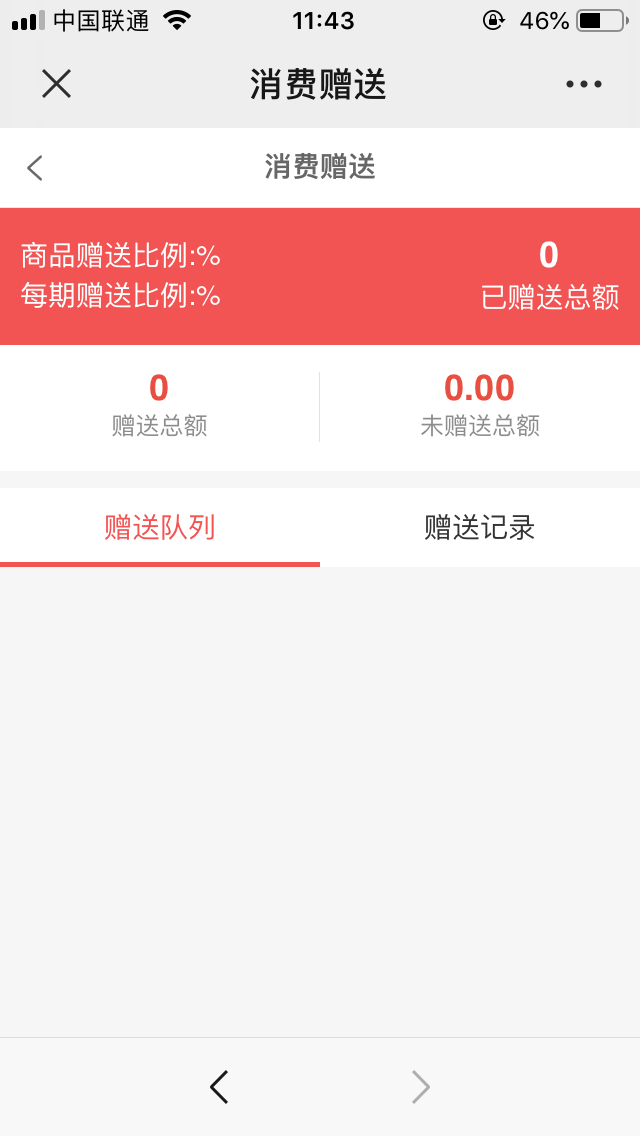Close the 消费赠送 web page
Screen dimensions: 640x1136
point(57,84)
